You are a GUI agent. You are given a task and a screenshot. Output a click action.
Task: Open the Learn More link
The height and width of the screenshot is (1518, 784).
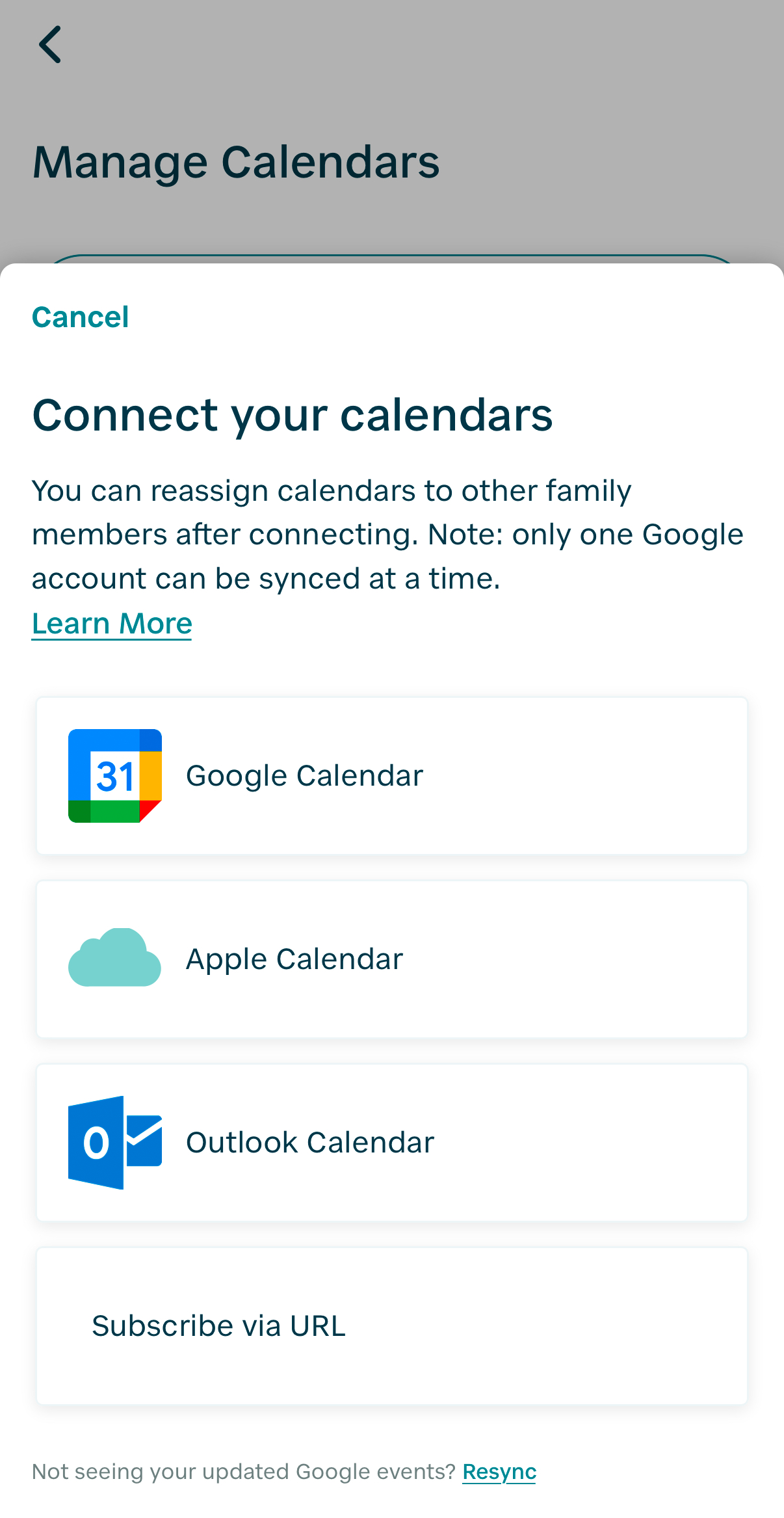(x=112, y=624)
